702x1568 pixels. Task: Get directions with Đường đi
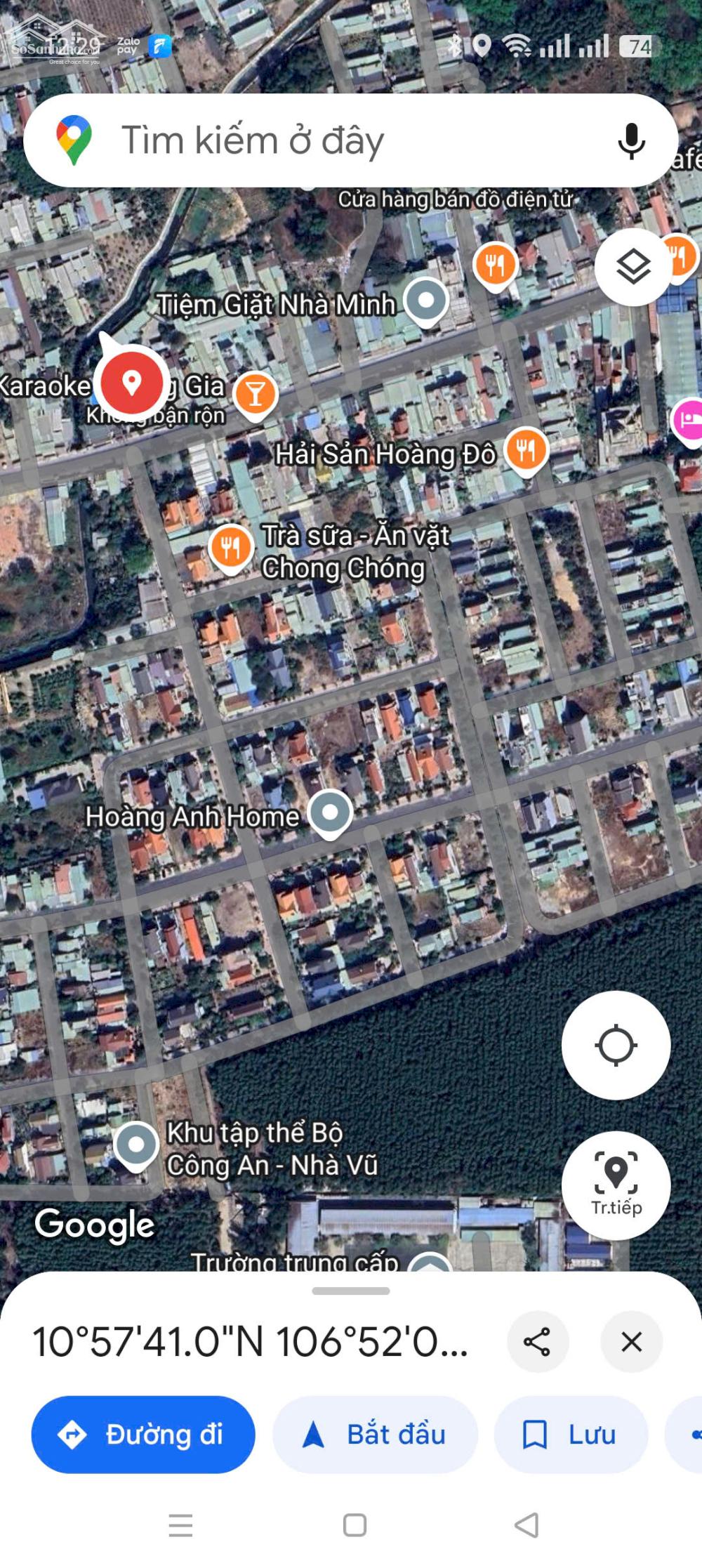click(x=143, y=1435)
